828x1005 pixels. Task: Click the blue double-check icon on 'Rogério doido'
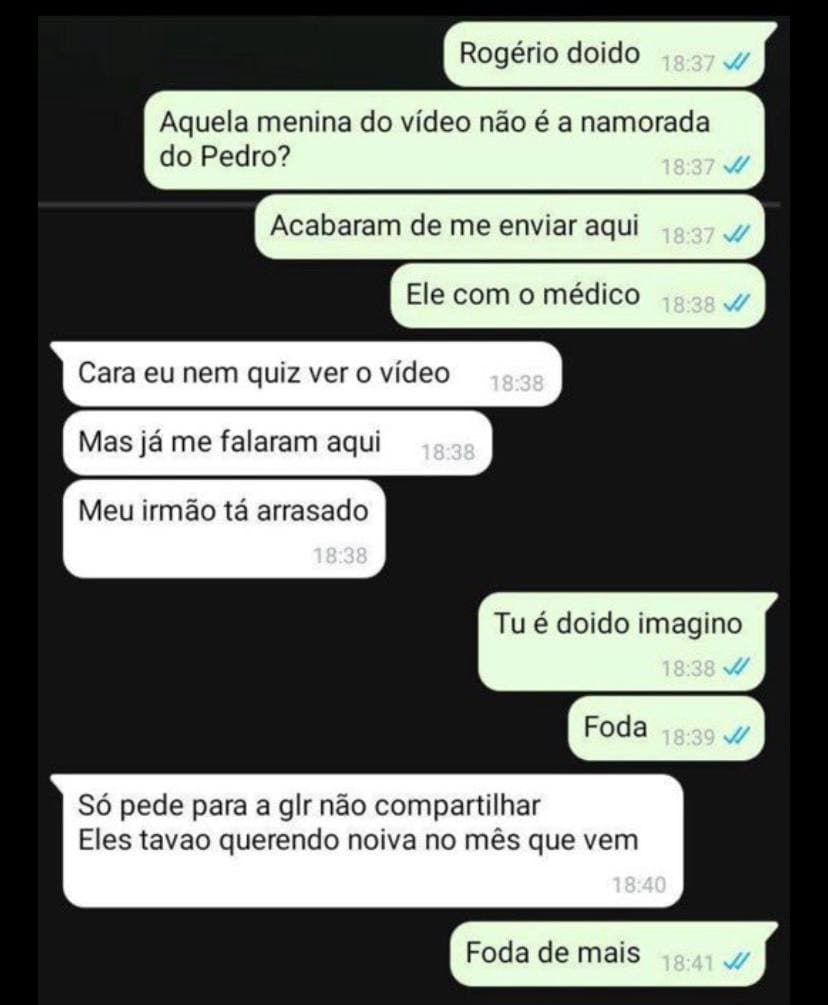tap(735, 63)
